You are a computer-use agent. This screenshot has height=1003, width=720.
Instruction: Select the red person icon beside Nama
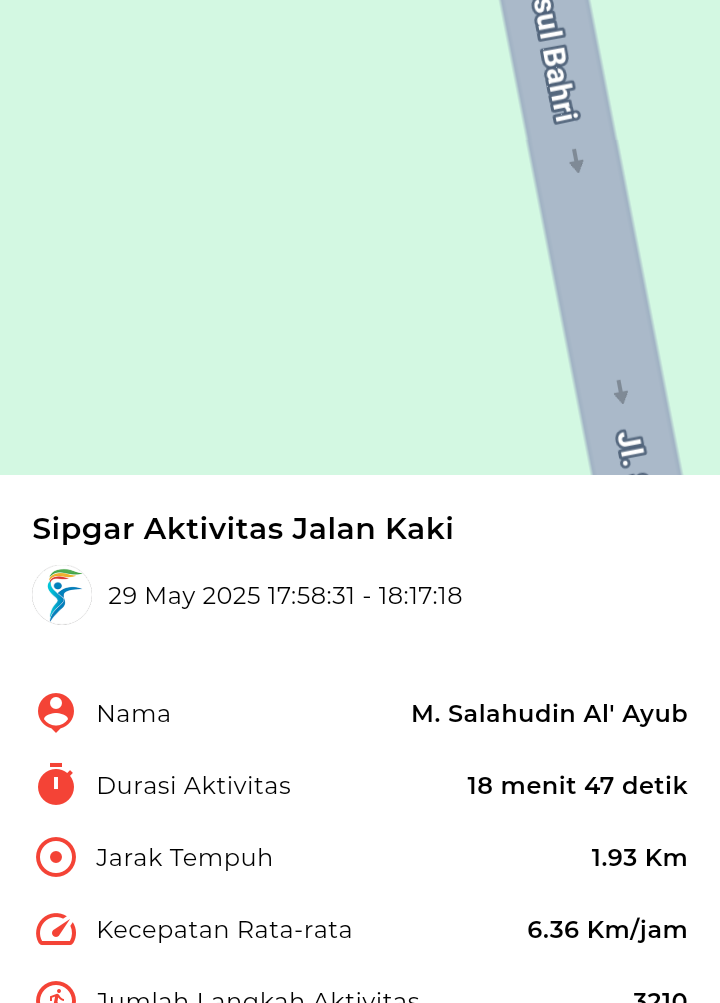coord(55,713)
